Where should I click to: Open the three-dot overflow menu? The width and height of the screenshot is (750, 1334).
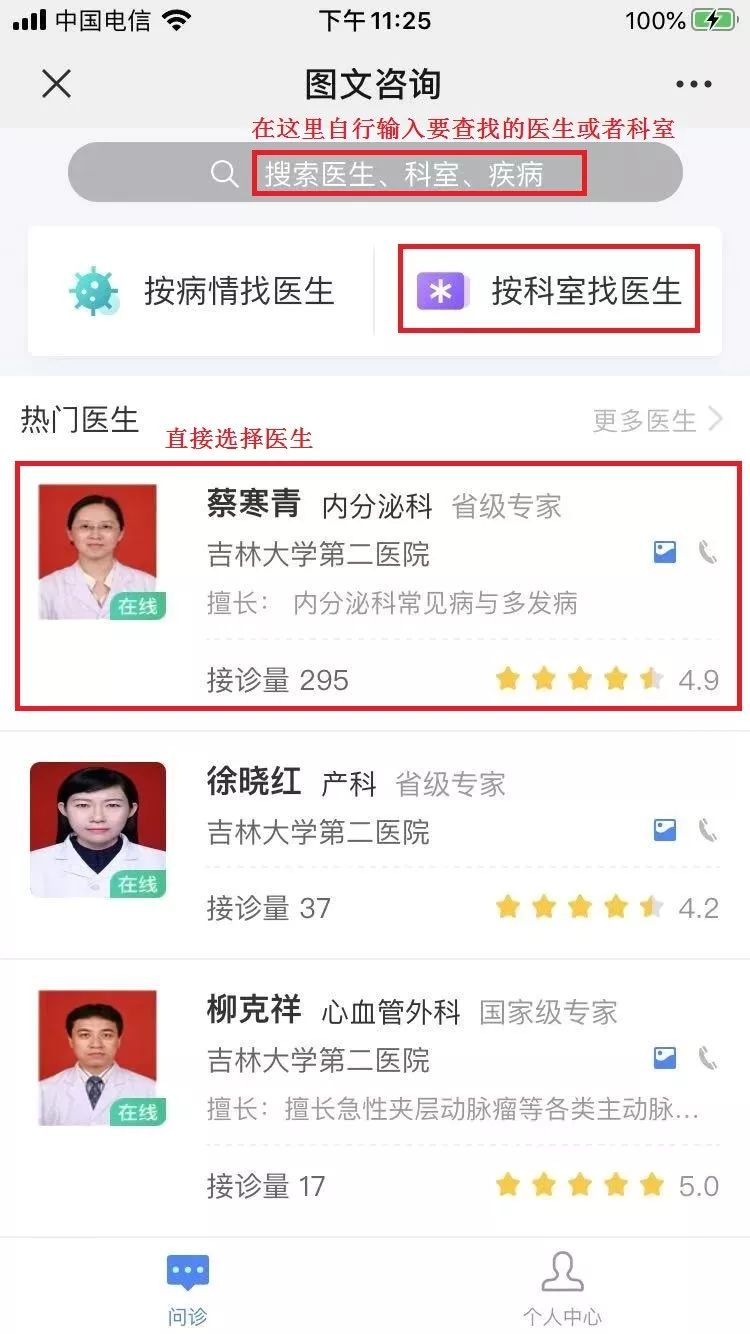click(693, 85)
